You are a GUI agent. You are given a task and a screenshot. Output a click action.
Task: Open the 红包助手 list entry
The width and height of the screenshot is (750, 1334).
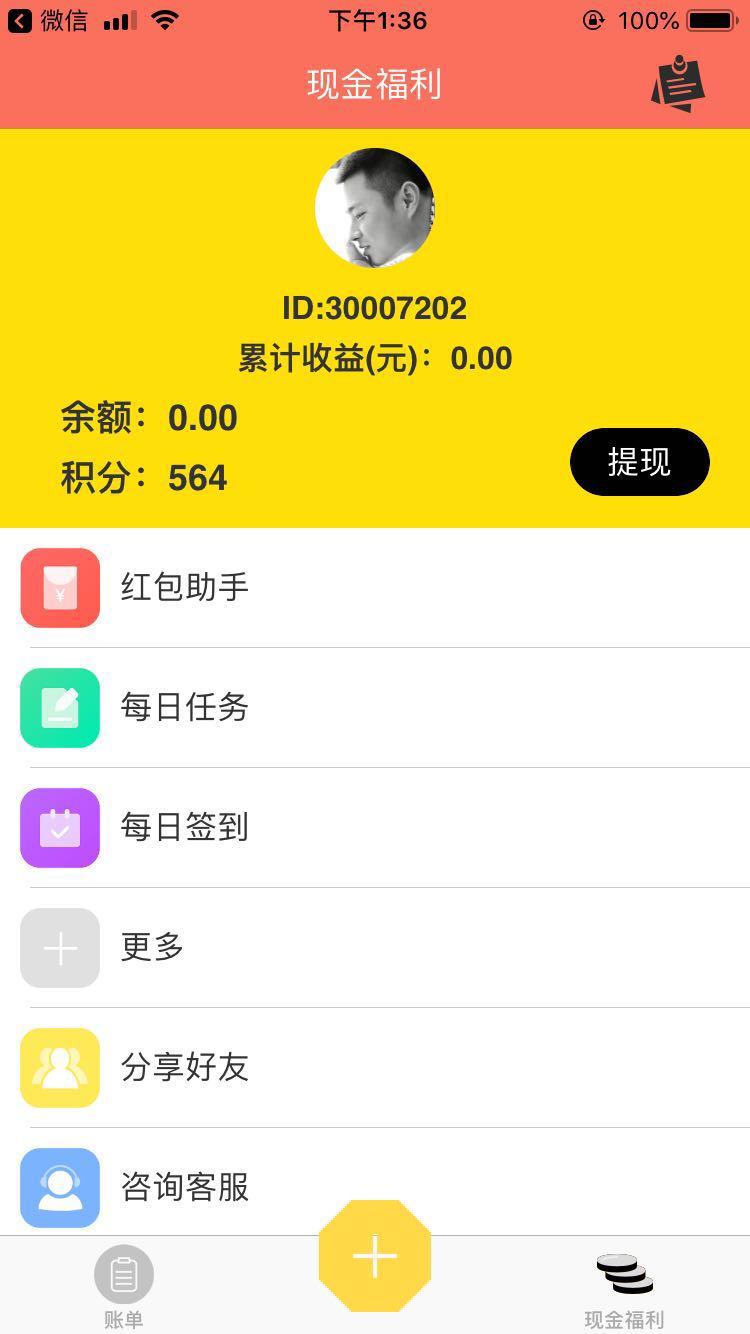(x=184, y=588)
